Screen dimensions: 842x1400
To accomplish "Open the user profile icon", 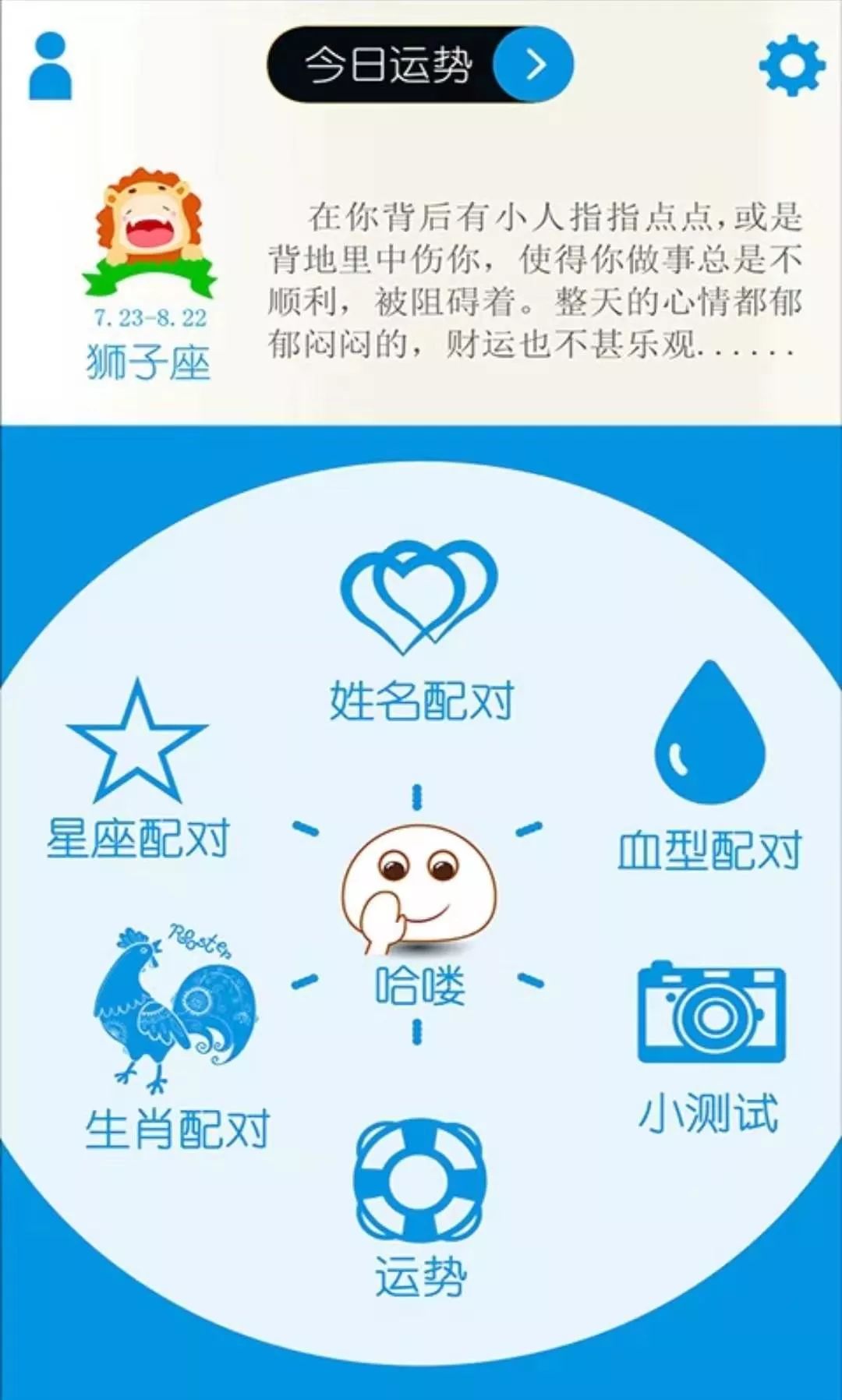I will click(x=48, y=66).
